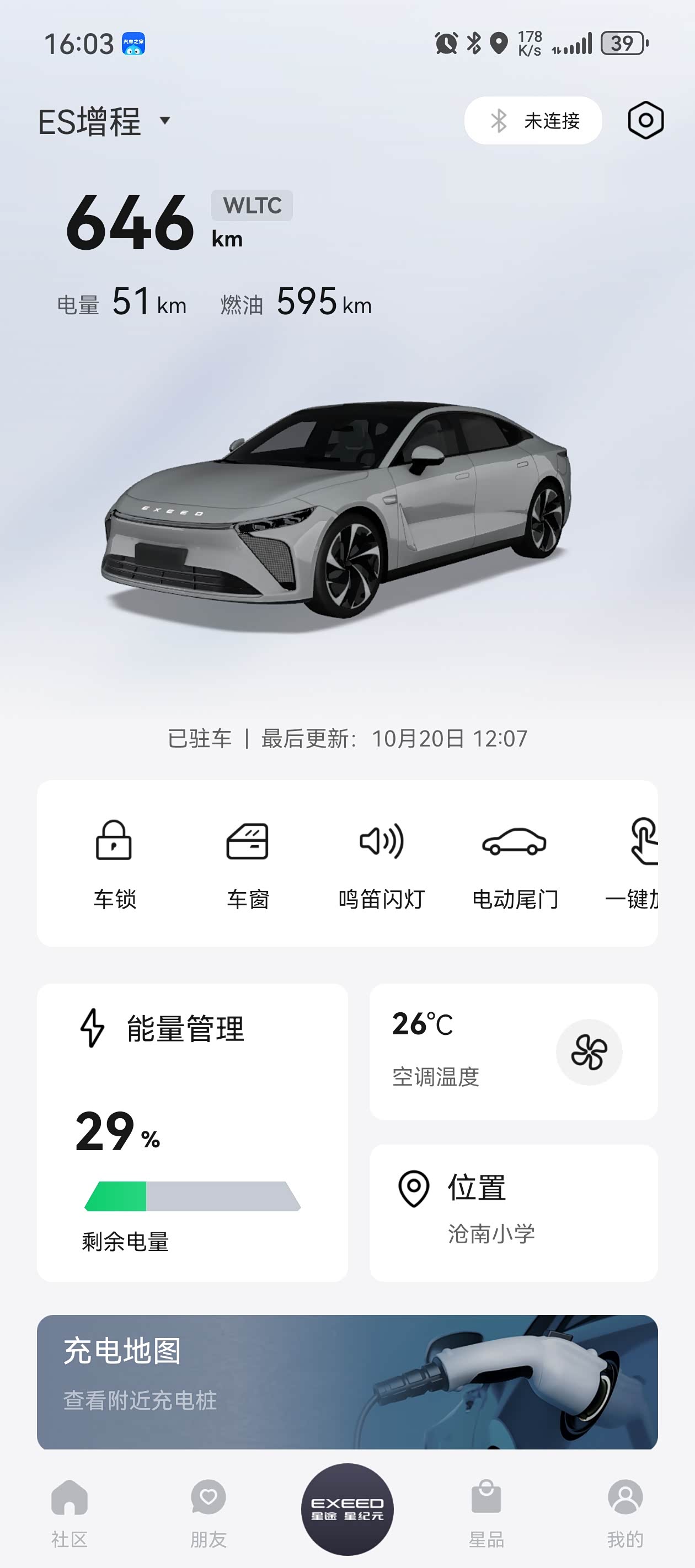Open the 能量管理 energy management card

click(x=193, y=1132)
